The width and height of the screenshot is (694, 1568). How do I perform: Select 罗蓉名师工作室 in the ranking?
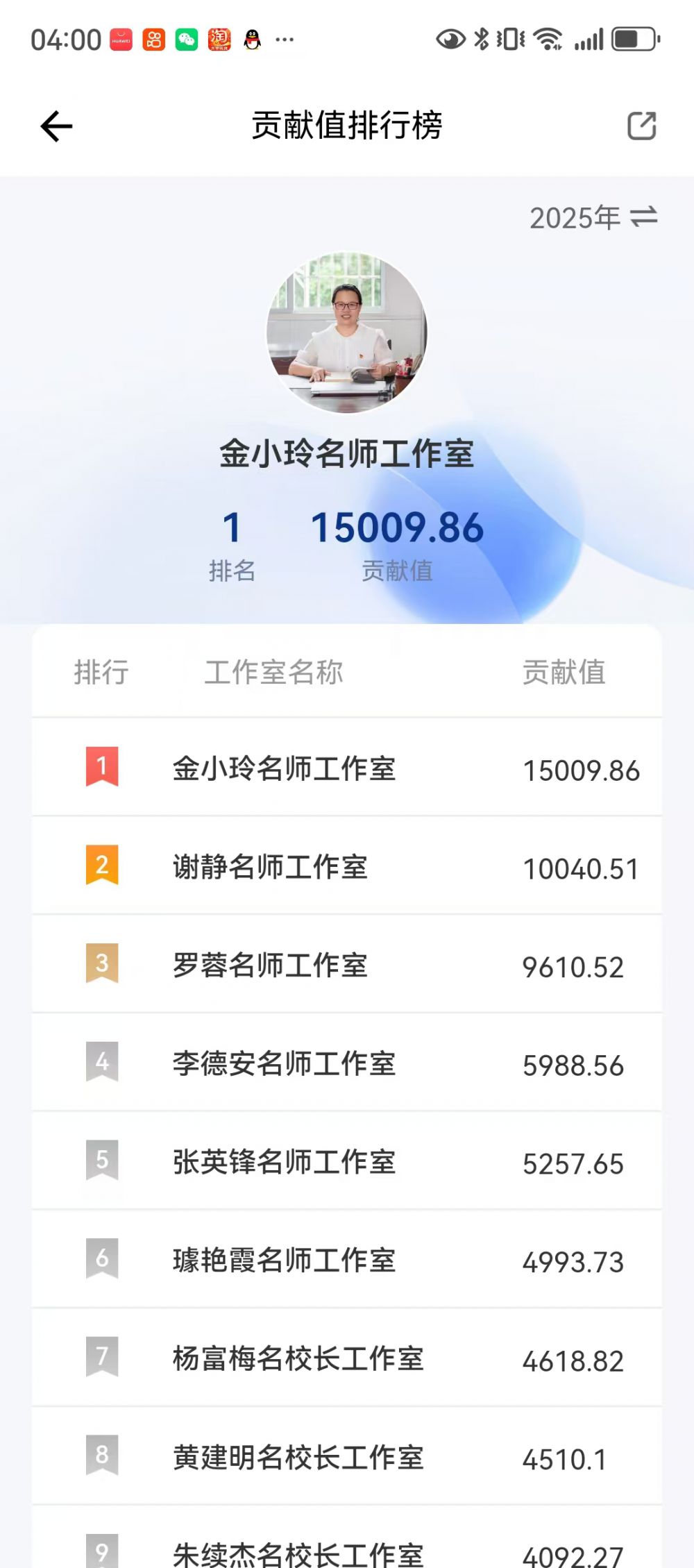[x=270, y=966]
